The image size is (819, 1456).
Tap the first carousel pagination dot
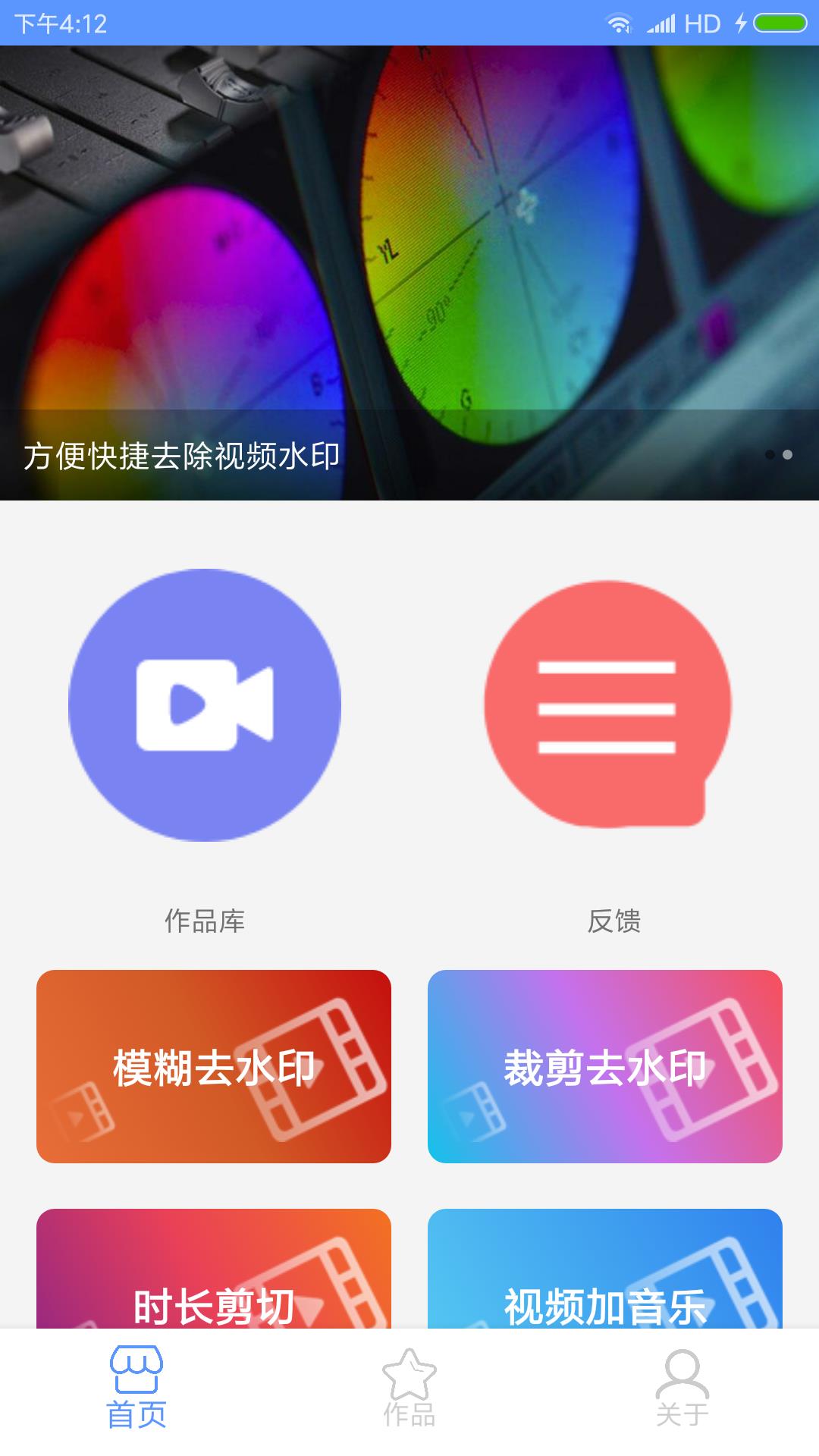tap(770, 454)
